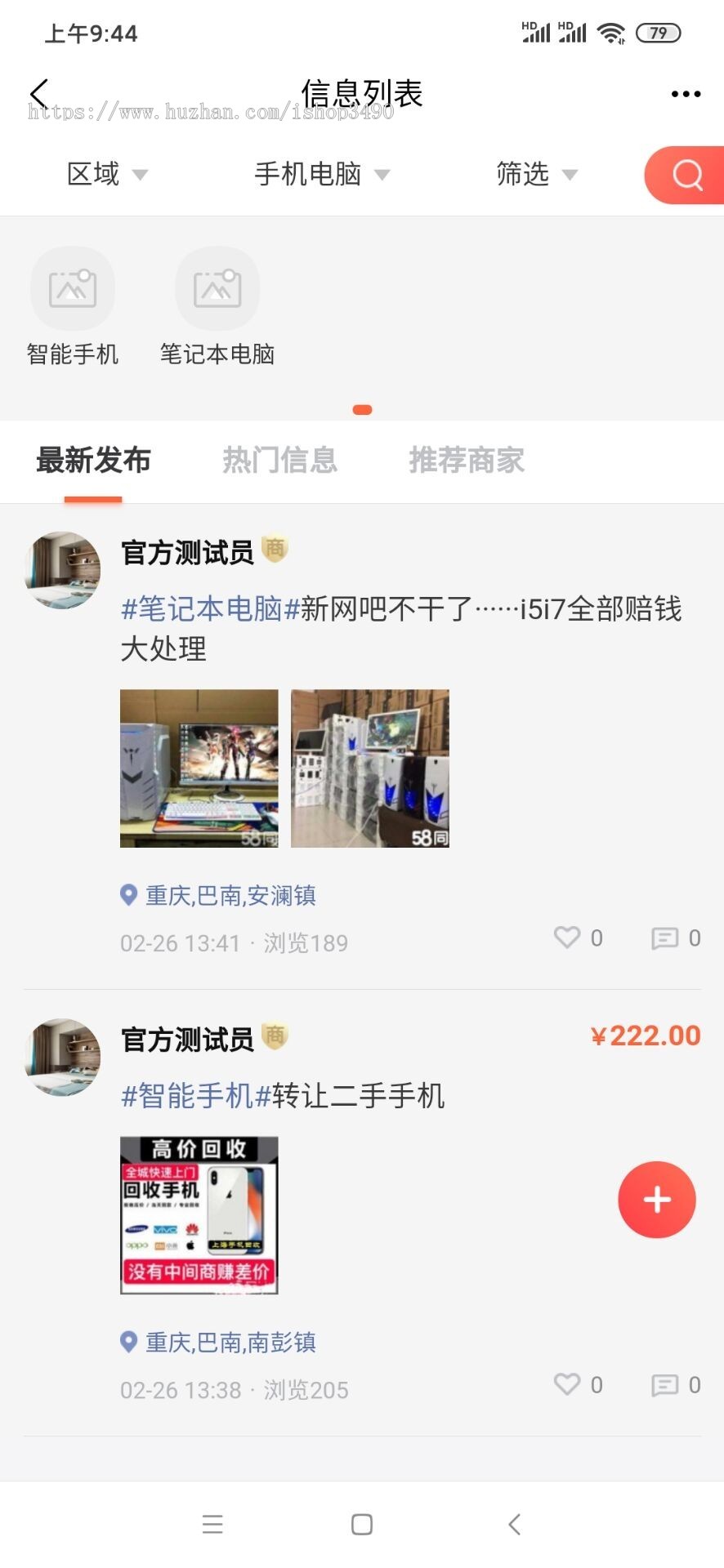
Task: Switch to the 热门信息 tab
Action: (279, 460)
